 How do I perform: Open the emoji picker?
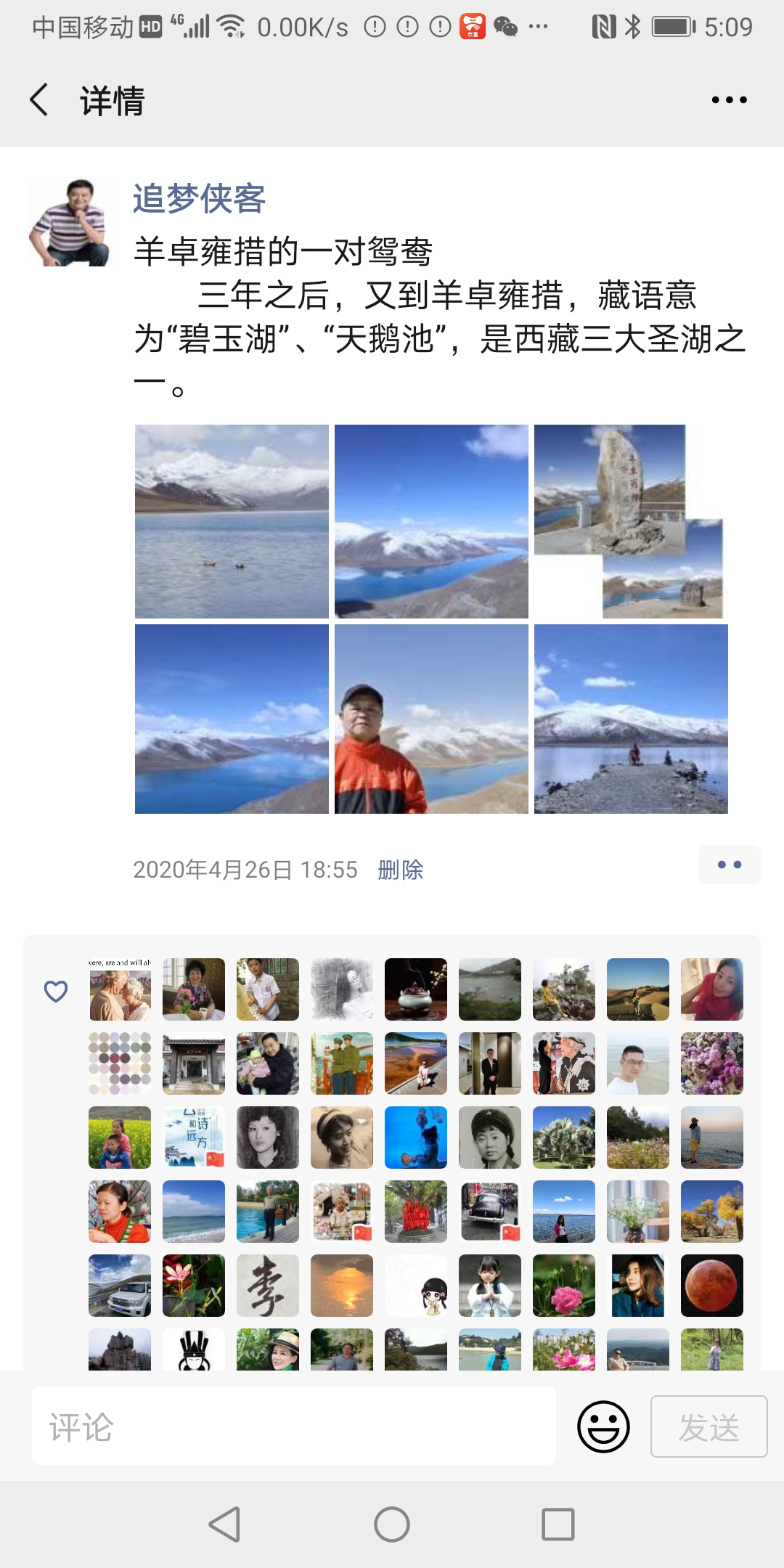[x=603, y=1426]
